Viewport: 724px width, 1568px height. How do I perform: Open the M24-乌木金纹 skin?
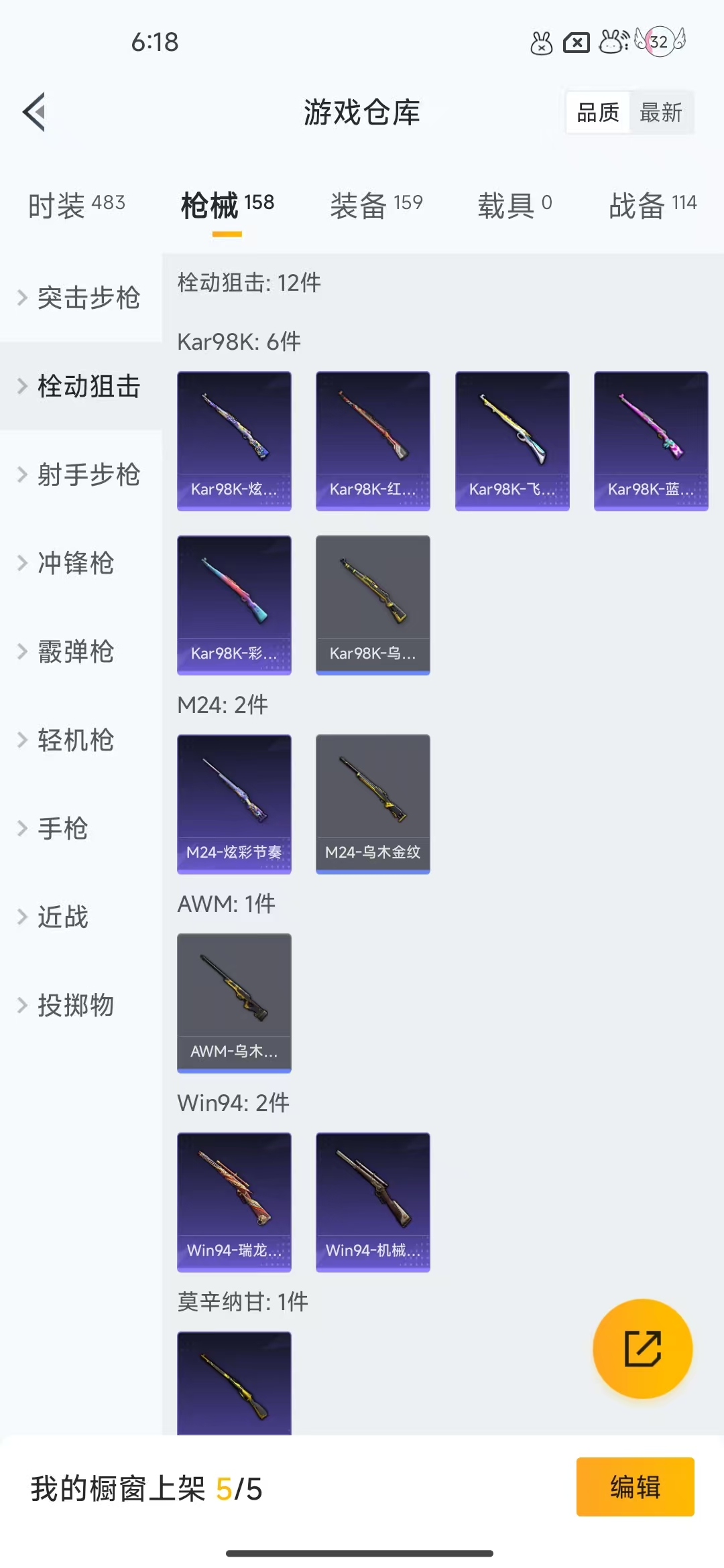(x=373, y=803)
